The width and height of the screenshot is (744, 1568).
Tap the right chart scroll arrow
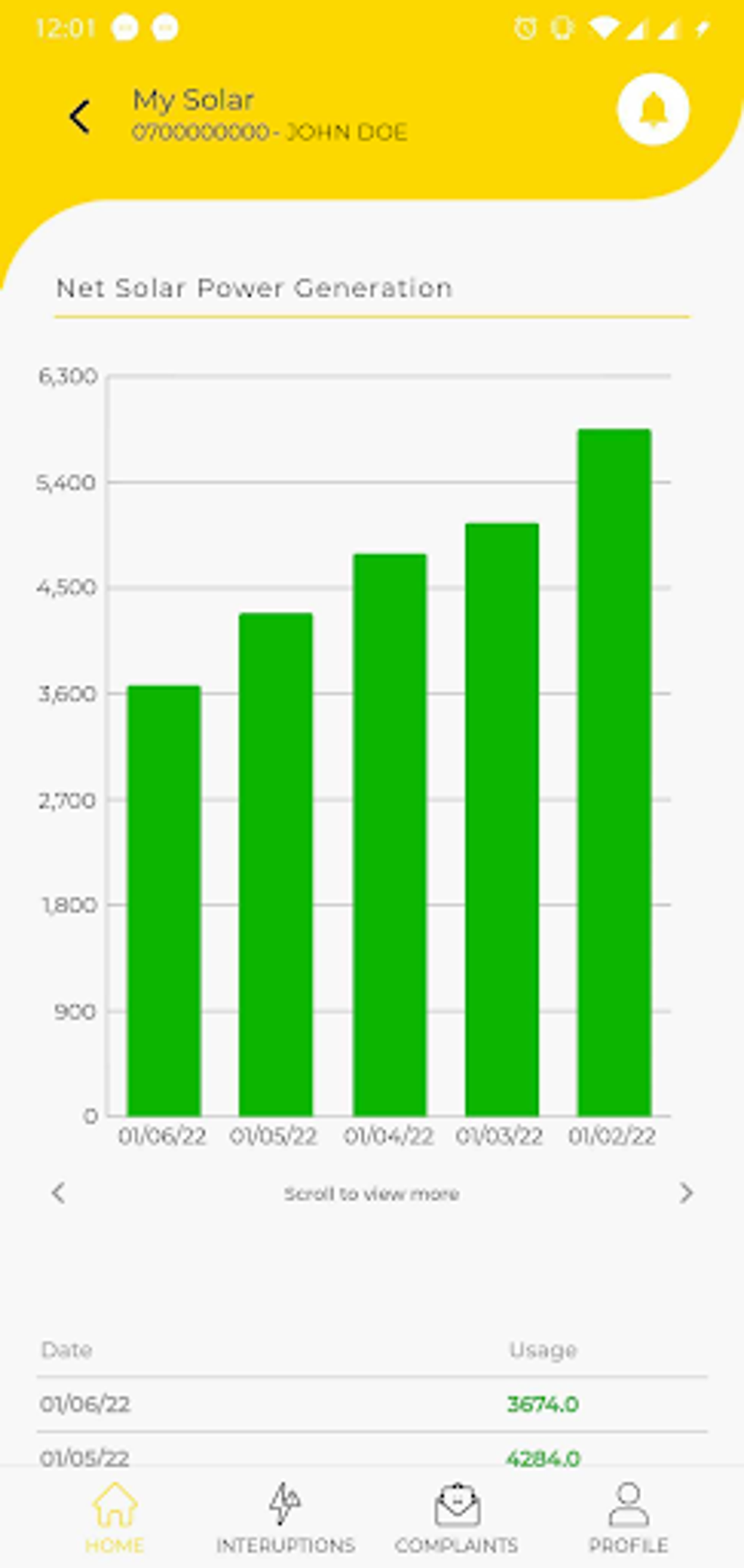tap(686, 1193)
